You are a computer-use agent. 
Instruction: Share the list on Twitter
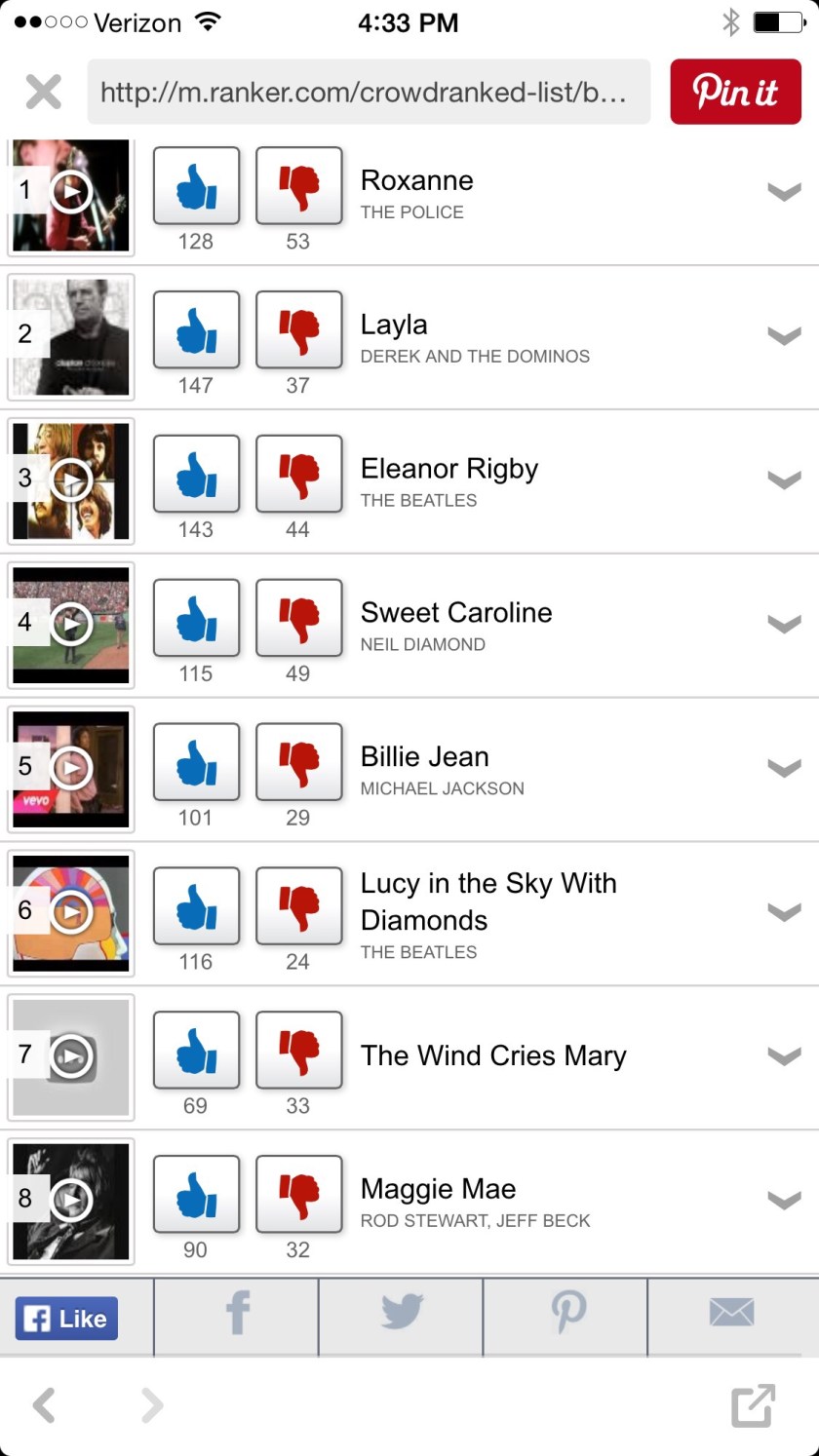pos(401,1314)
